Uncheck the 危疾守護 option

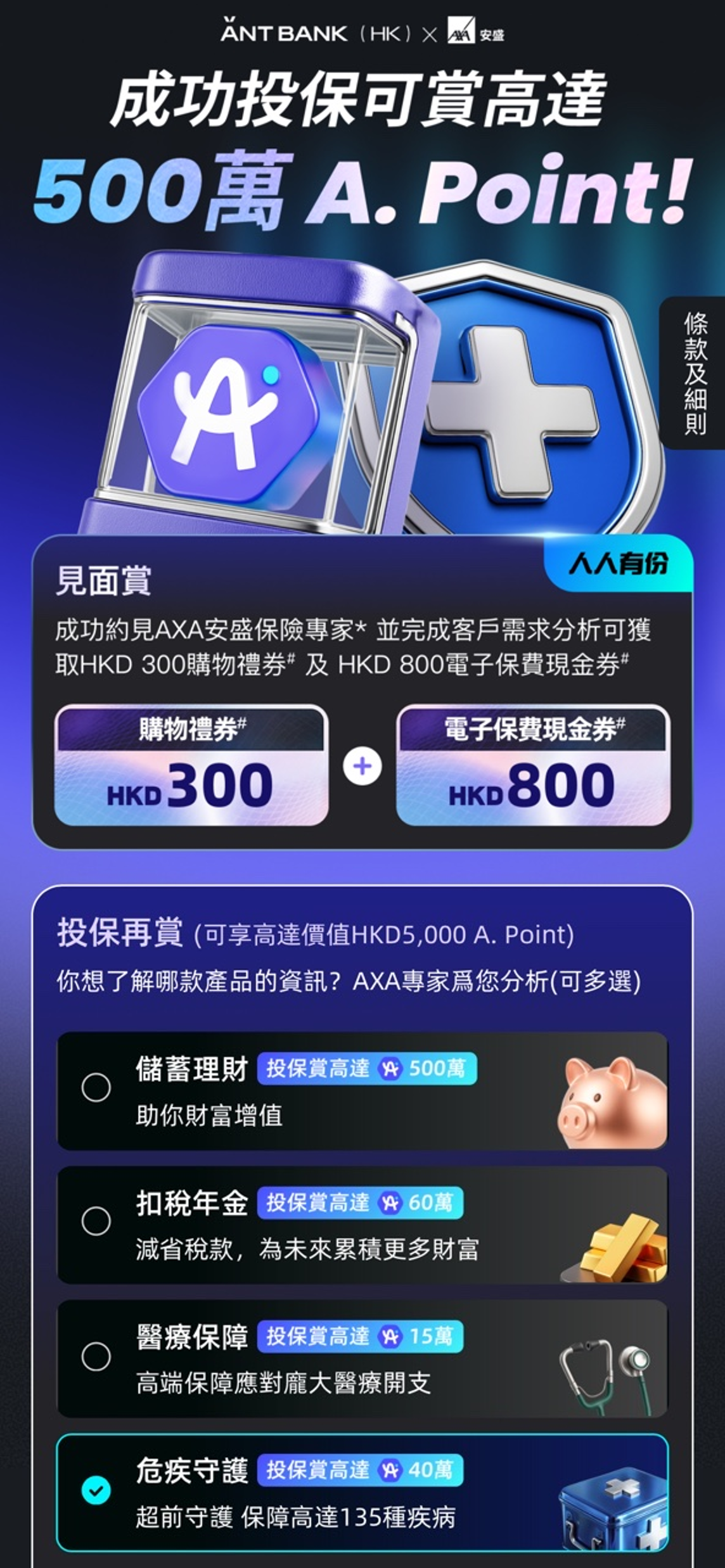click(x=96, y=1490)
